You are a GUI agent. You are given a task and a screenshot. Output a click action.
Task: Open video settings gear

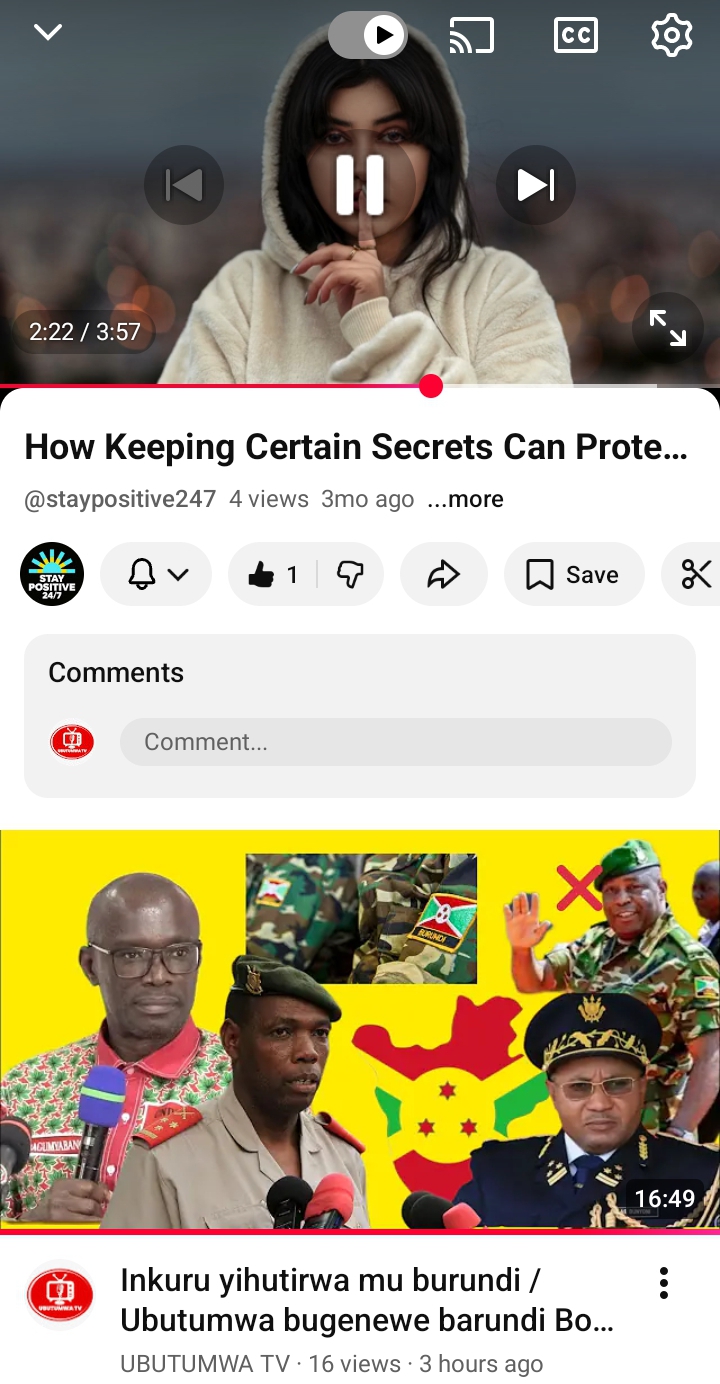click(x=671, y=36)
